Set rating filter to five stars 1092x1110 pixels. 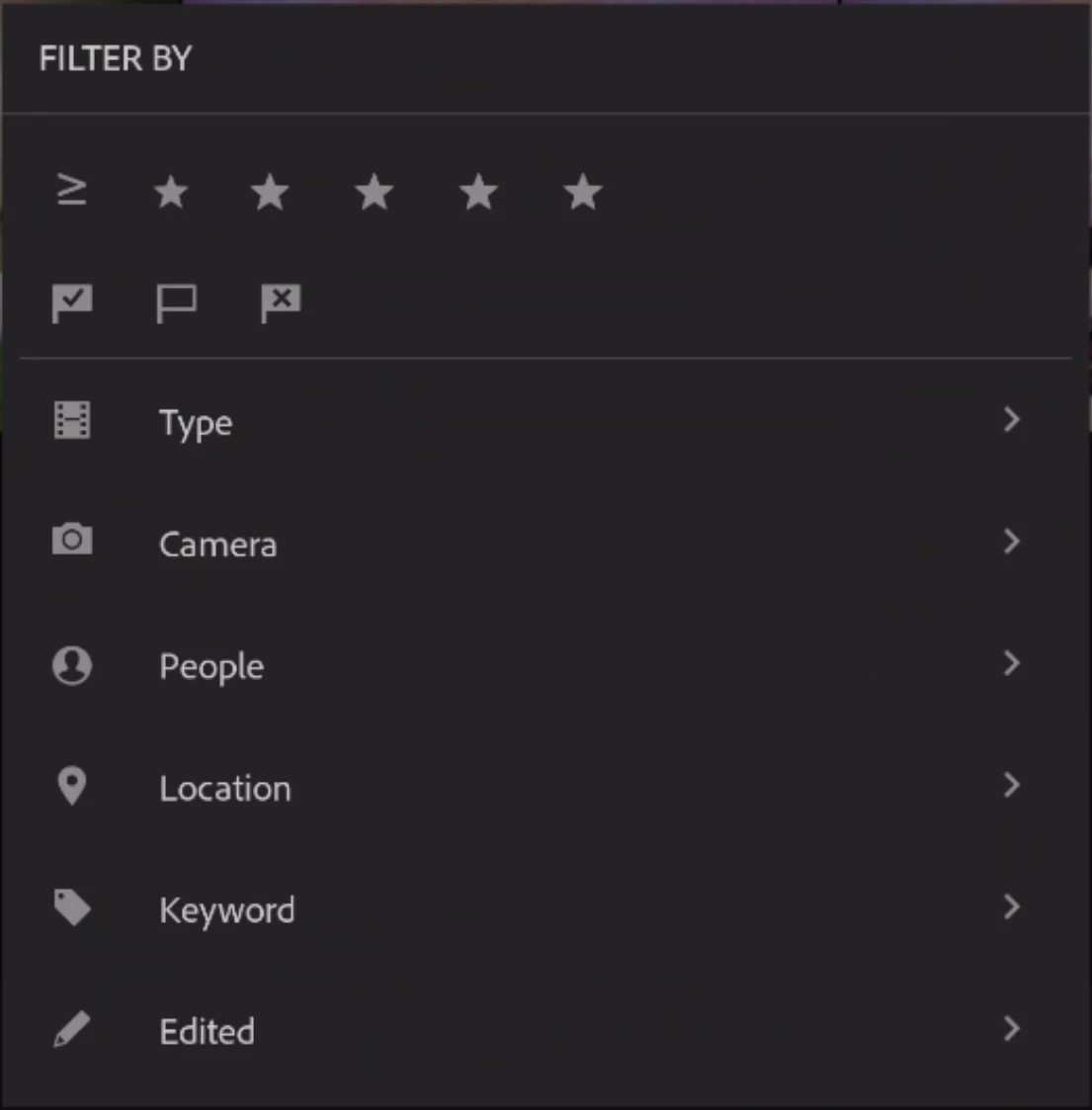[583, 192]
